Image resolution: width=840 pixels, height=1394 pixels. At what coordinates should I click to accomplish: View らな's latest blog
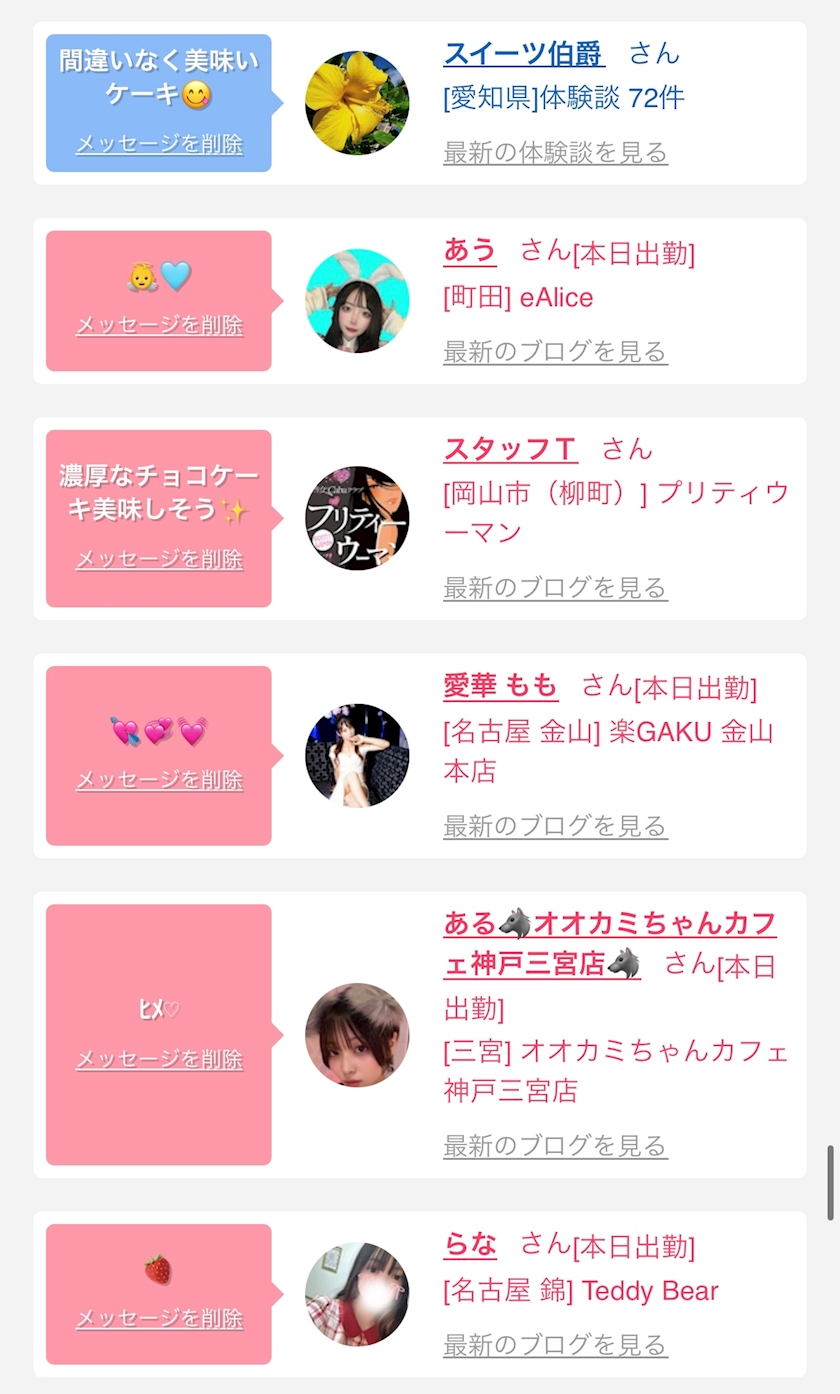tap(555, 1345)
